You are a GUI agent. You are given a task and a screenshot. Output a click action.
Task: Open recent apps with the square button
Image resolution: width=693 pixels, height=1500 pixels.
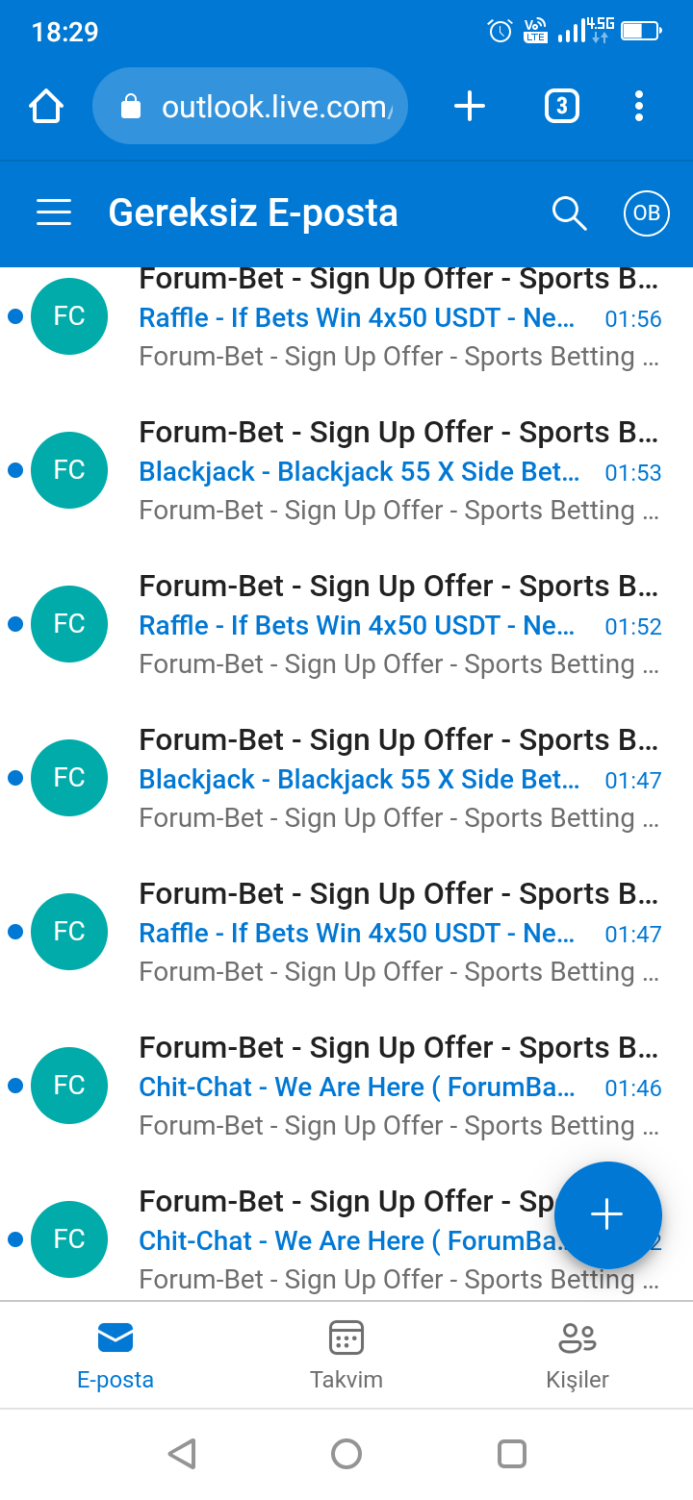(511, 1453)
